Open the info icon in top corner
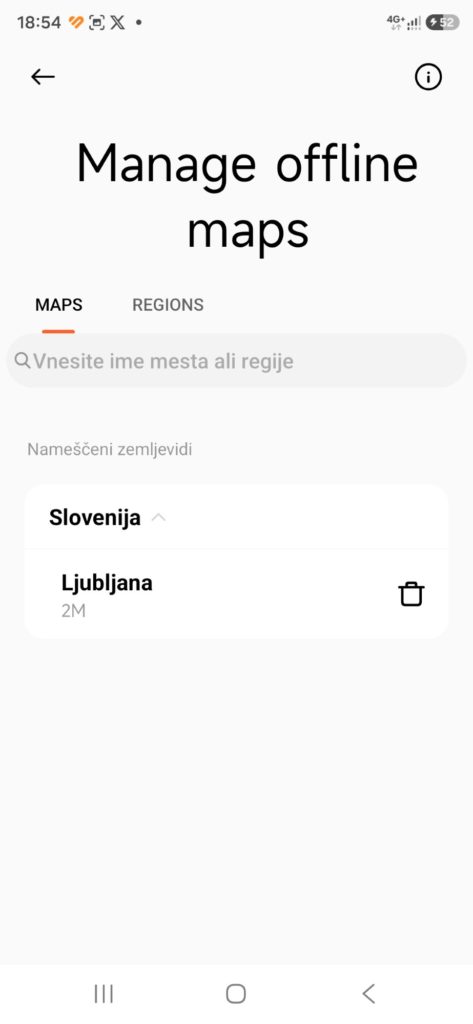 [x=429, y=77]
